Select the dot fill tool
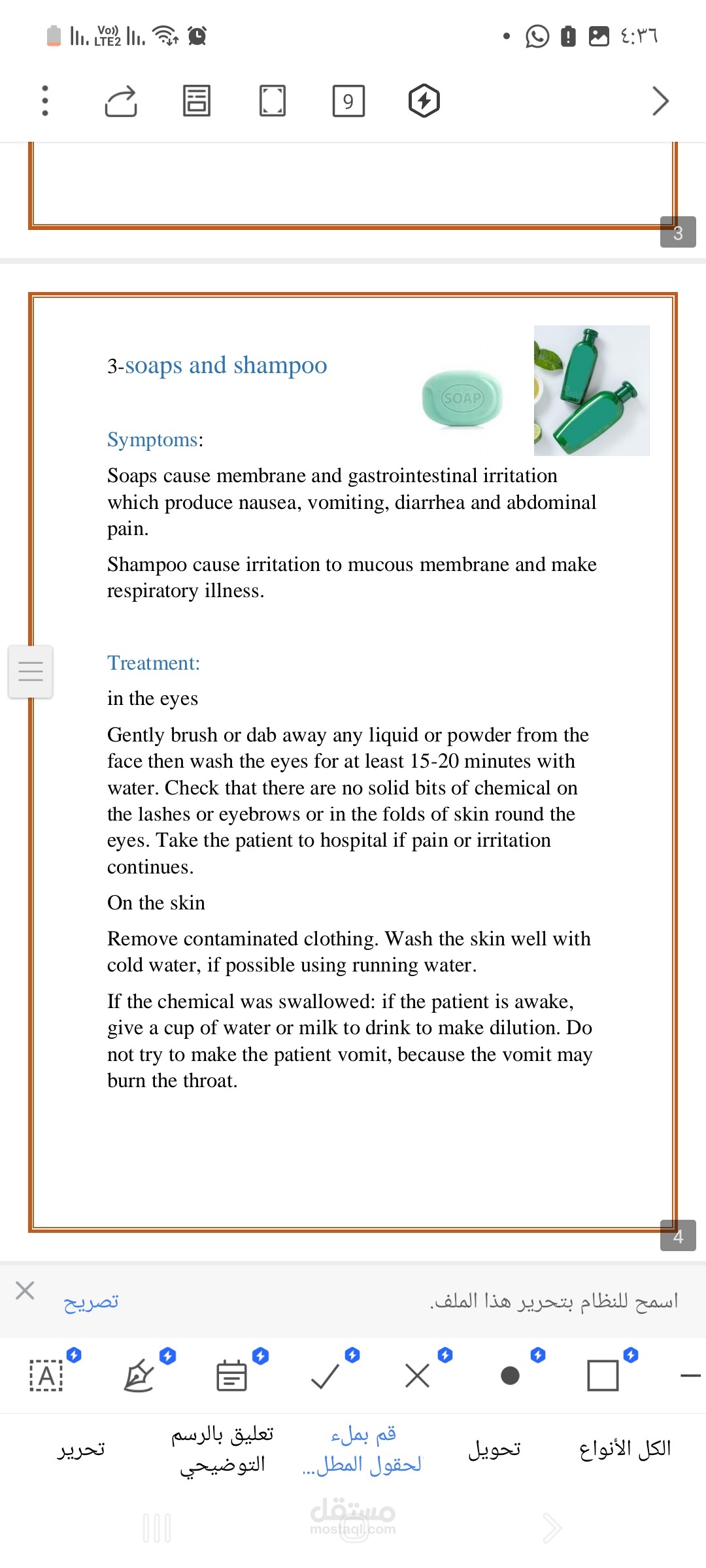 tap(510, 1376)
